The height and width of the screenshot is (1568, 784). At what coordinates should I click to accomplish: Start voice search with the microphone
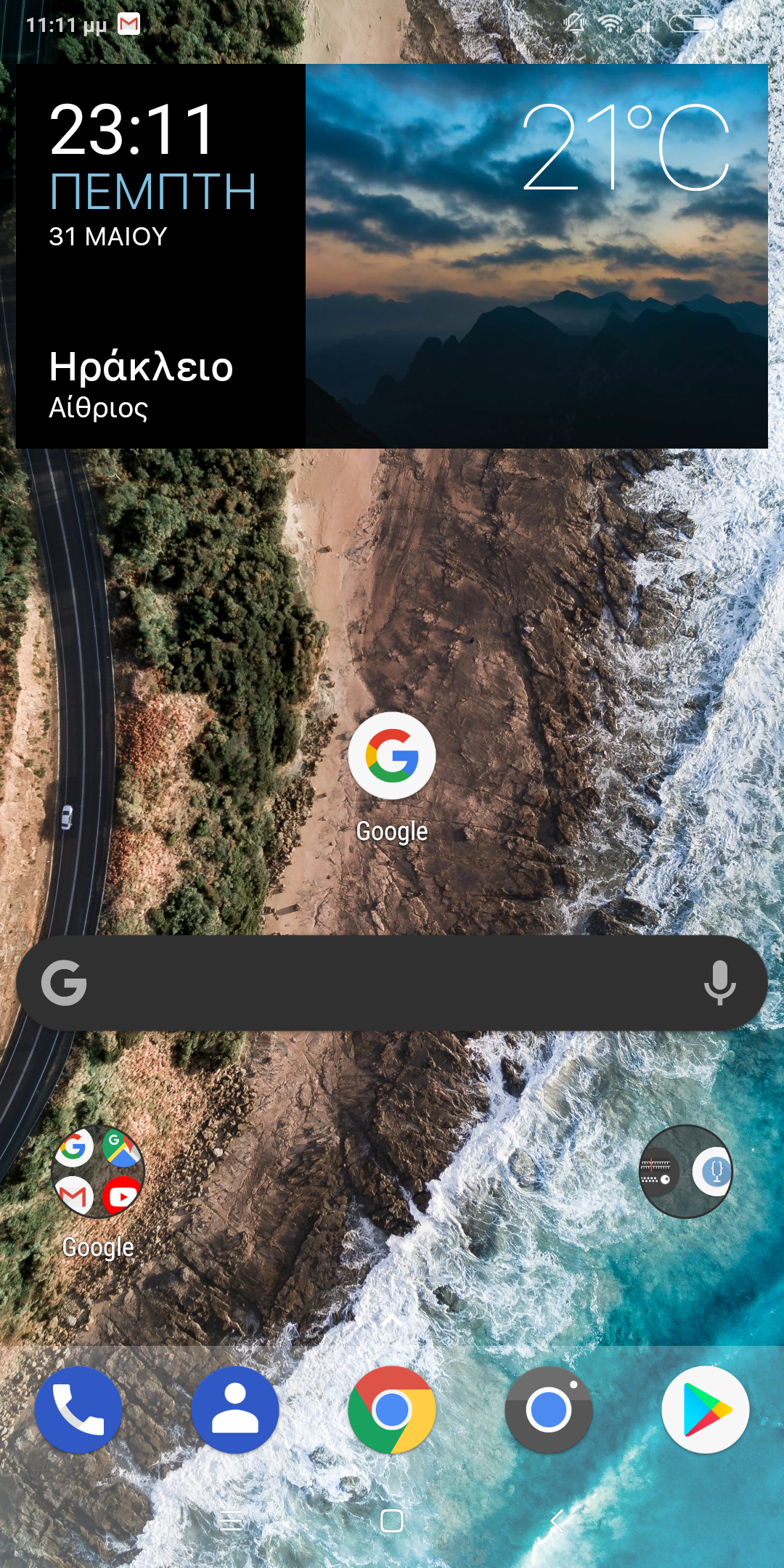click(x=719, y=983)
